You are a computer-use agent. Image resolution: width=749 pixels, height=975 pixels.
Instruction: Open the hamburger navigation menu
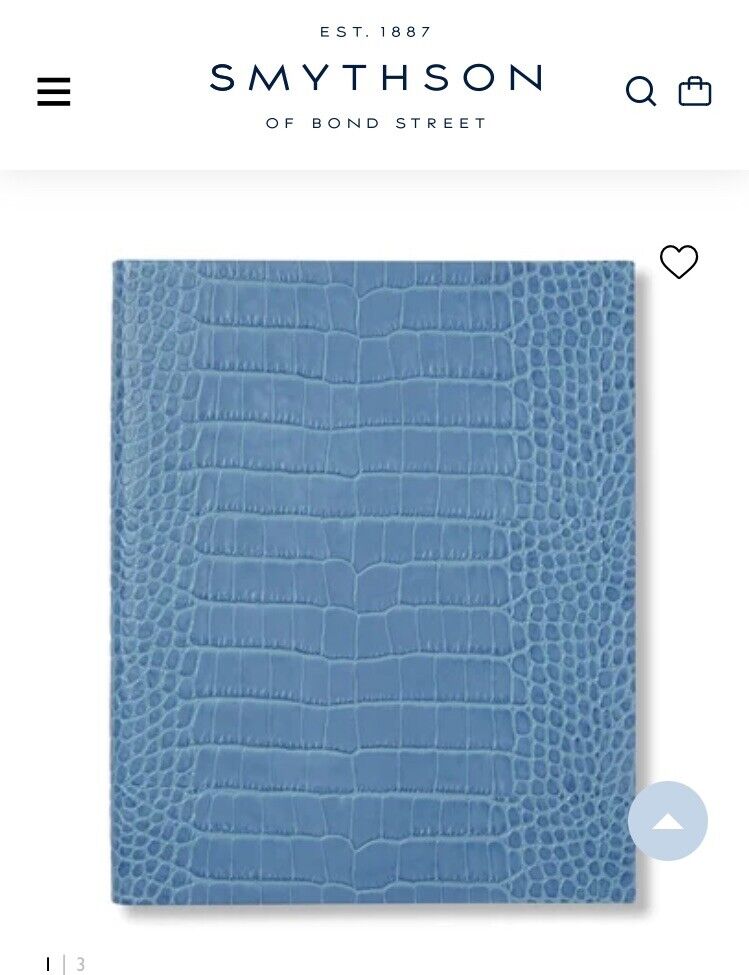pyautogui.click(x=54, y=92)
